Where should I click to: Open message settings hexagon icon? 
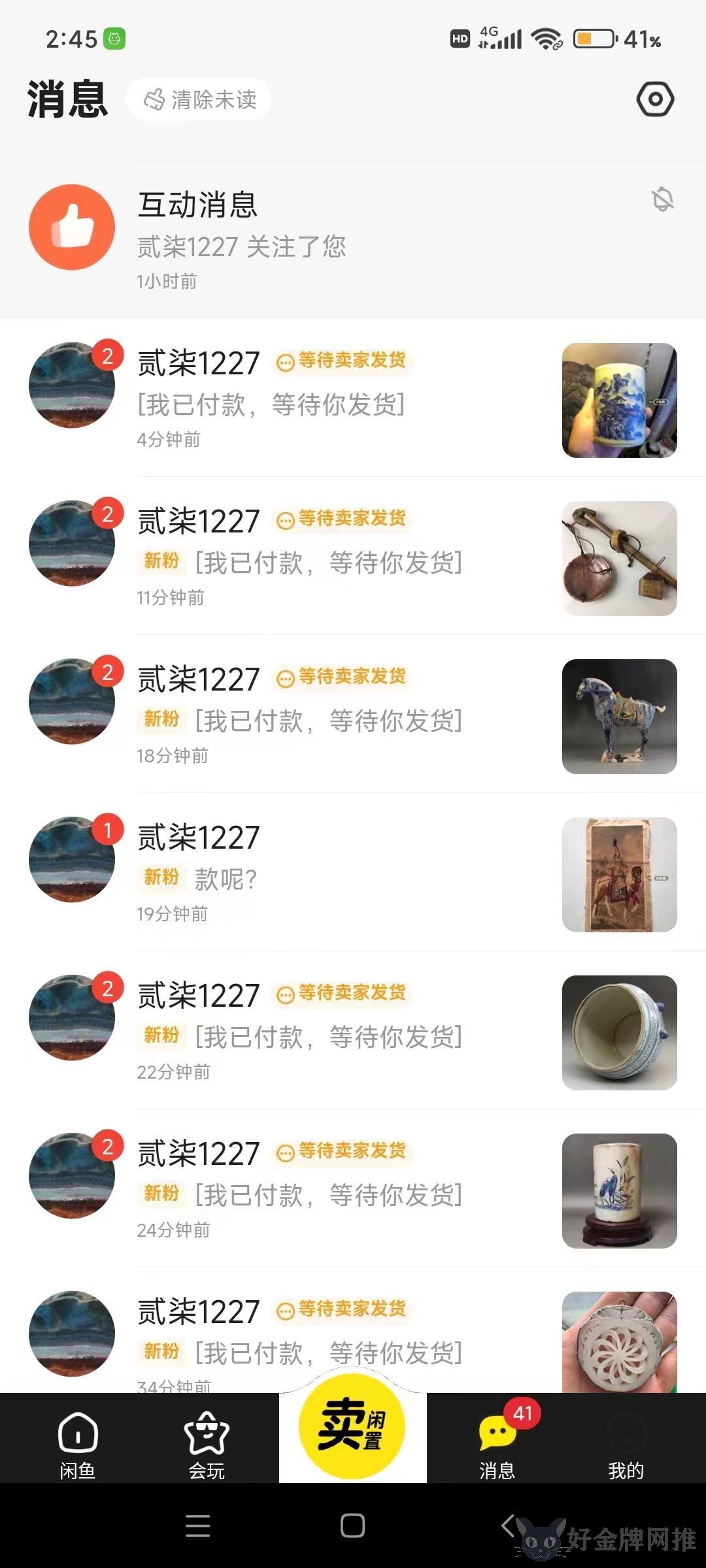point(655,99)
